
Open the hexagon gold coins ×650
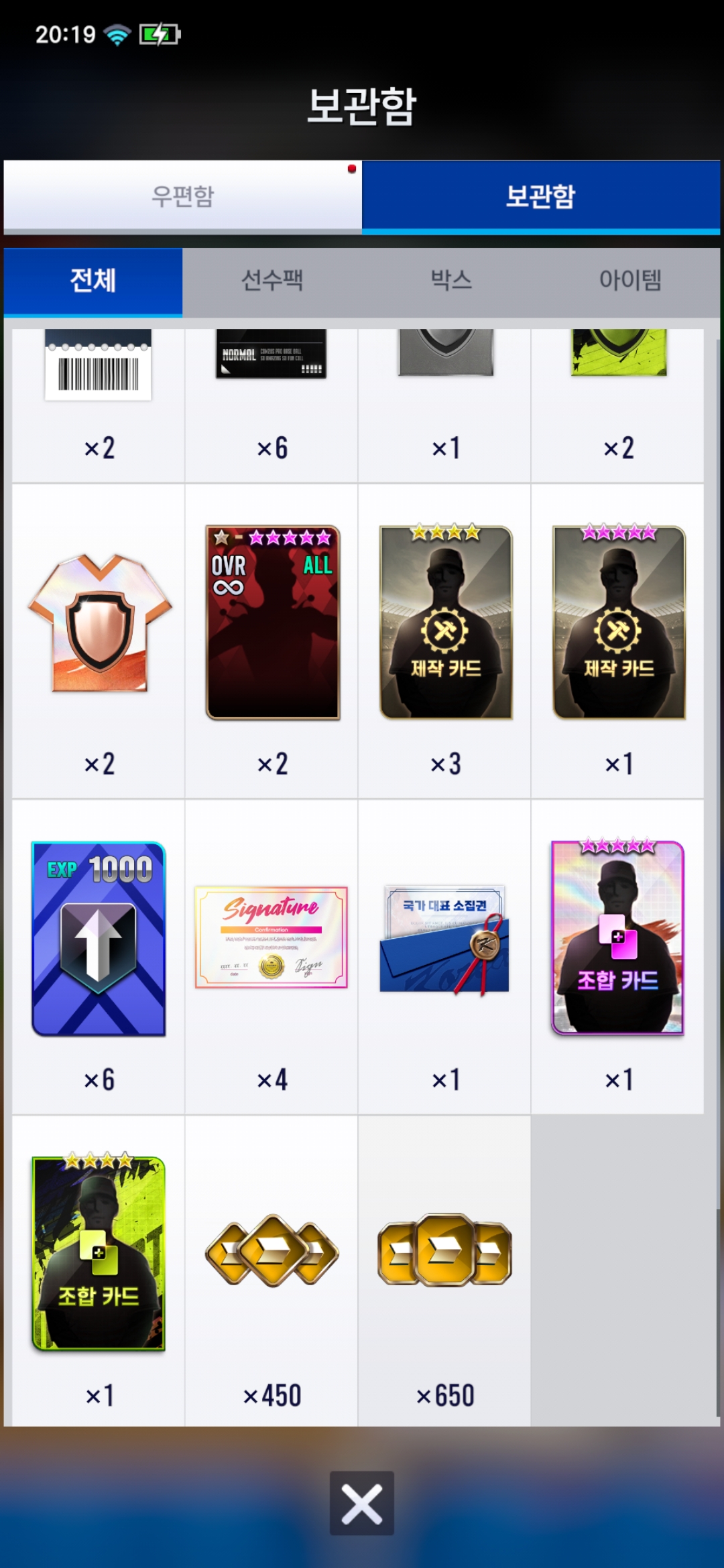444,1250
